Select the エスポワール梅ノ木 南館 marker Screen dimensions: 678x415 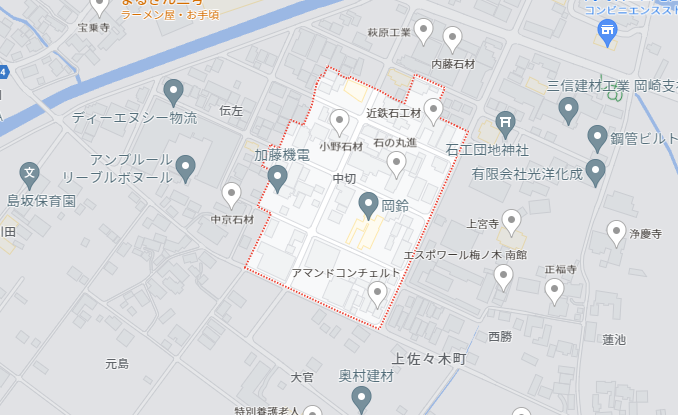pyautogui.click(x=503, y=277)
